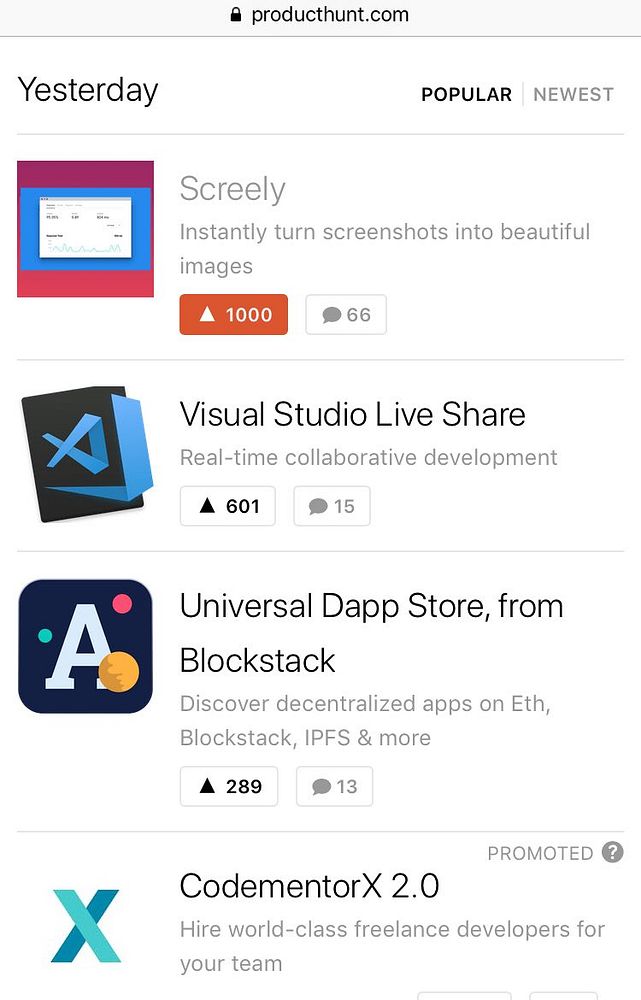Viewport: 641px width, 1000px height.
Task: View the 66 comments on Screely
Action: pos(346,315)
